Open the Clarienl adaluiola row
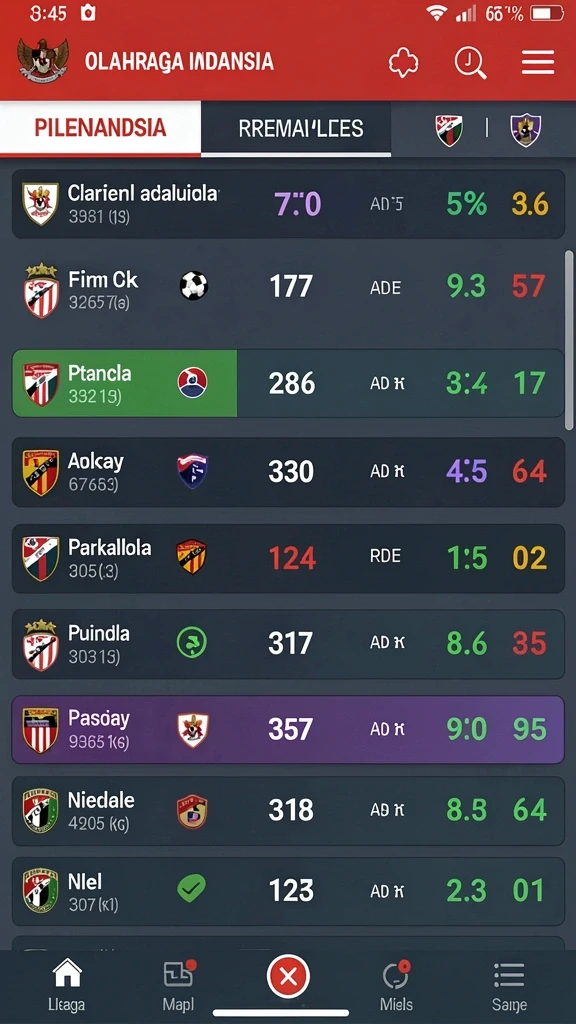The height and width of the screenshot is (1024, 576). coord(288,204)
